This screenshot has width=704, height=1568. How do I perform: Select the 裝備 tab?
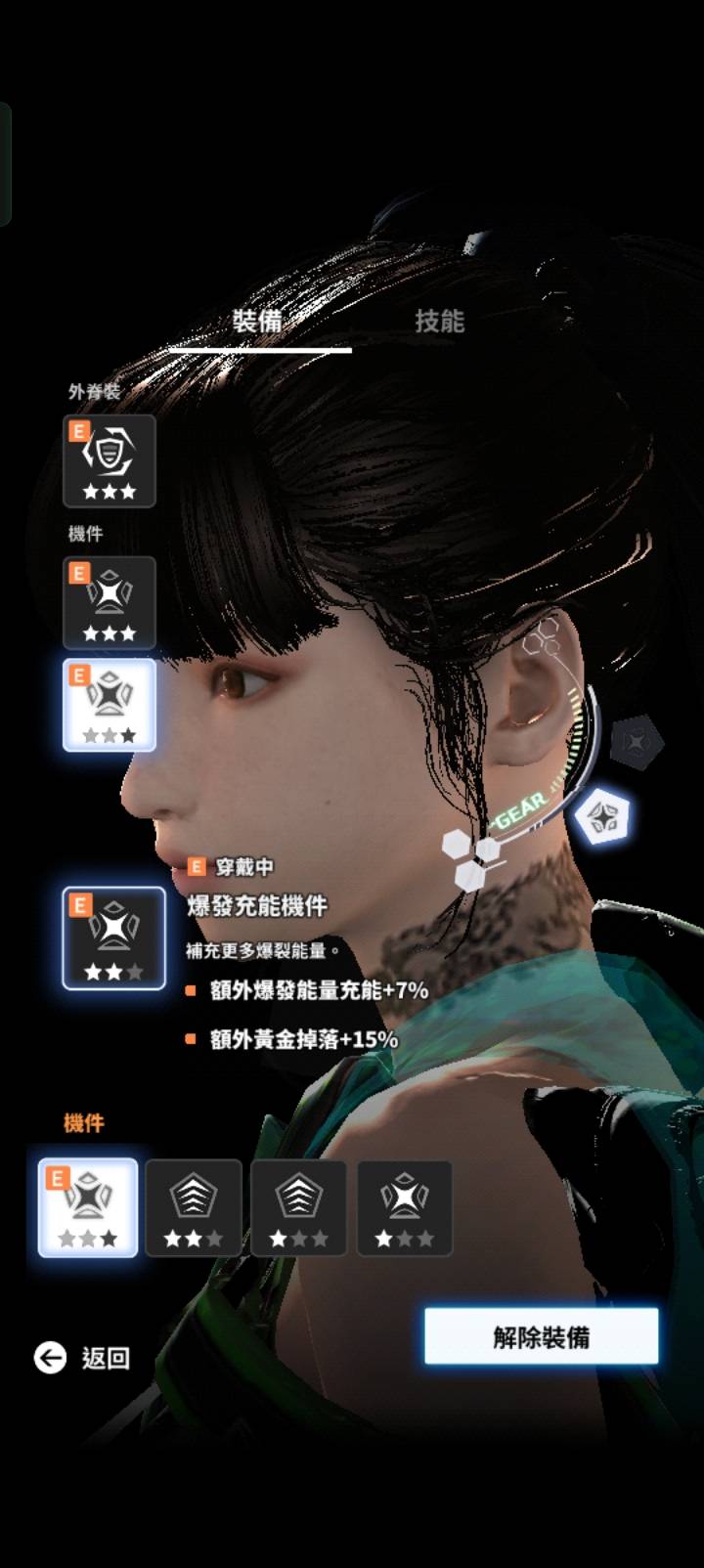click(x=258, y=321)
